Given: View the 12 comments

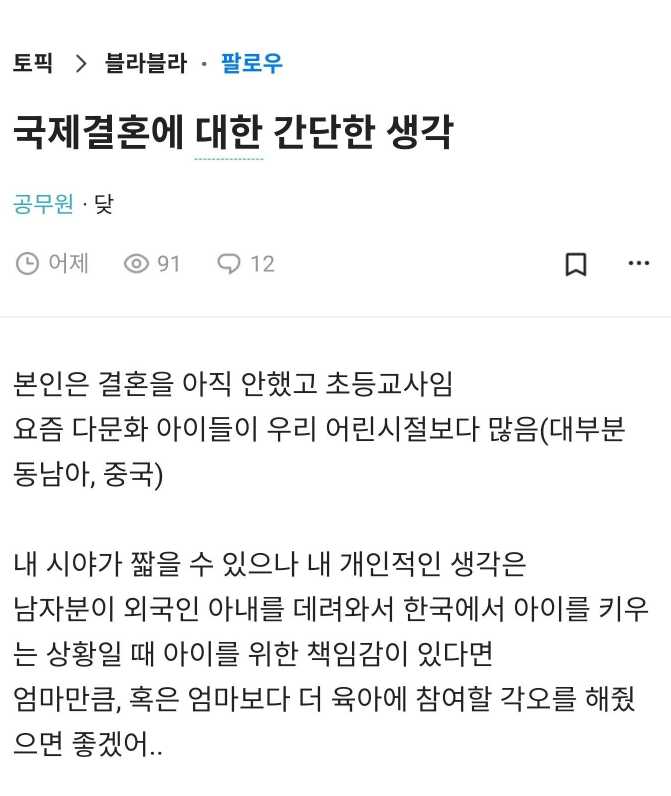Looking at the screenshot, I should pyautogui.click(x=246, y=264).
